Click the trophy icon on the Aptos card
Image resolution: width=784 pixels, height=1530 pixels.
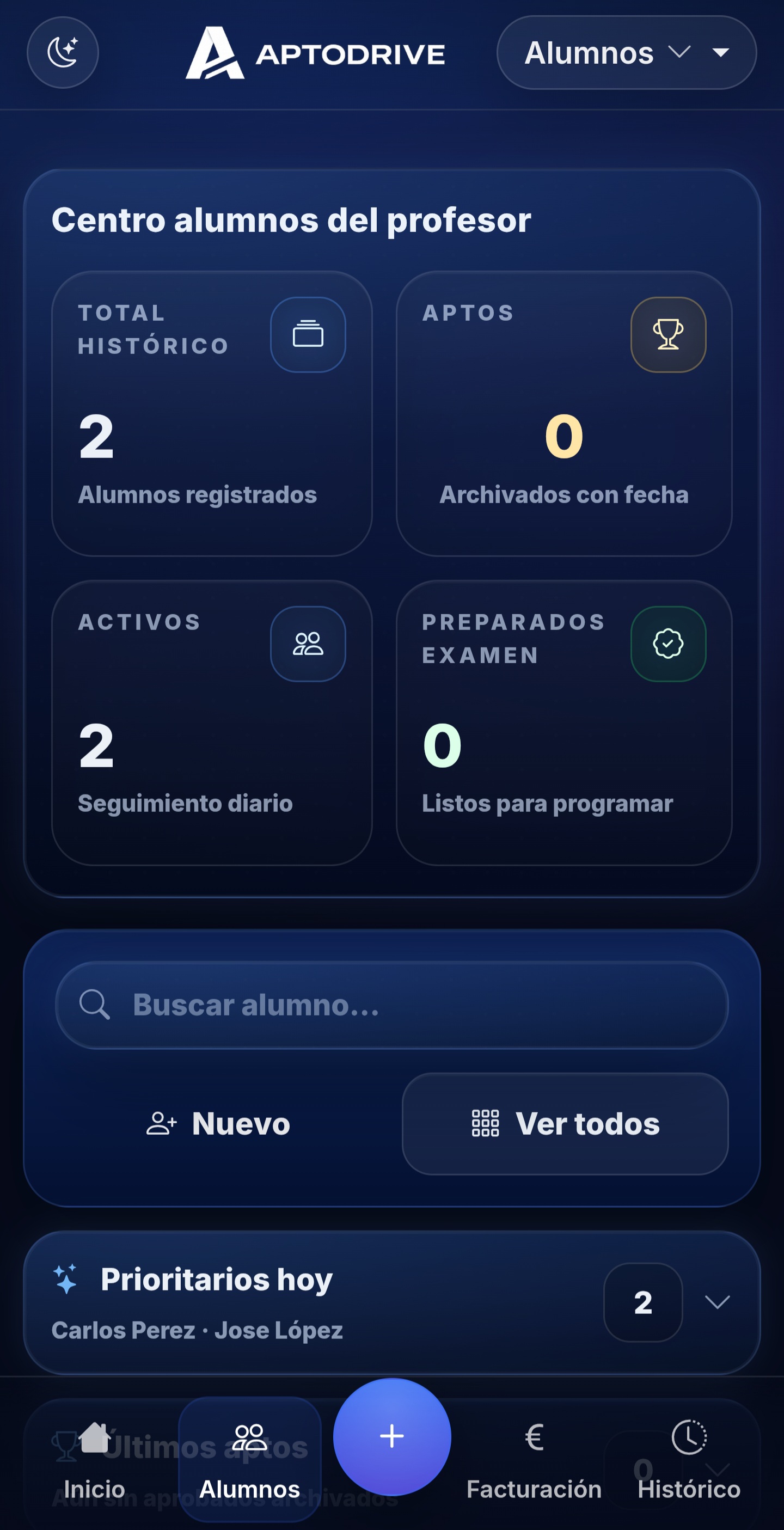coord(667,334)
